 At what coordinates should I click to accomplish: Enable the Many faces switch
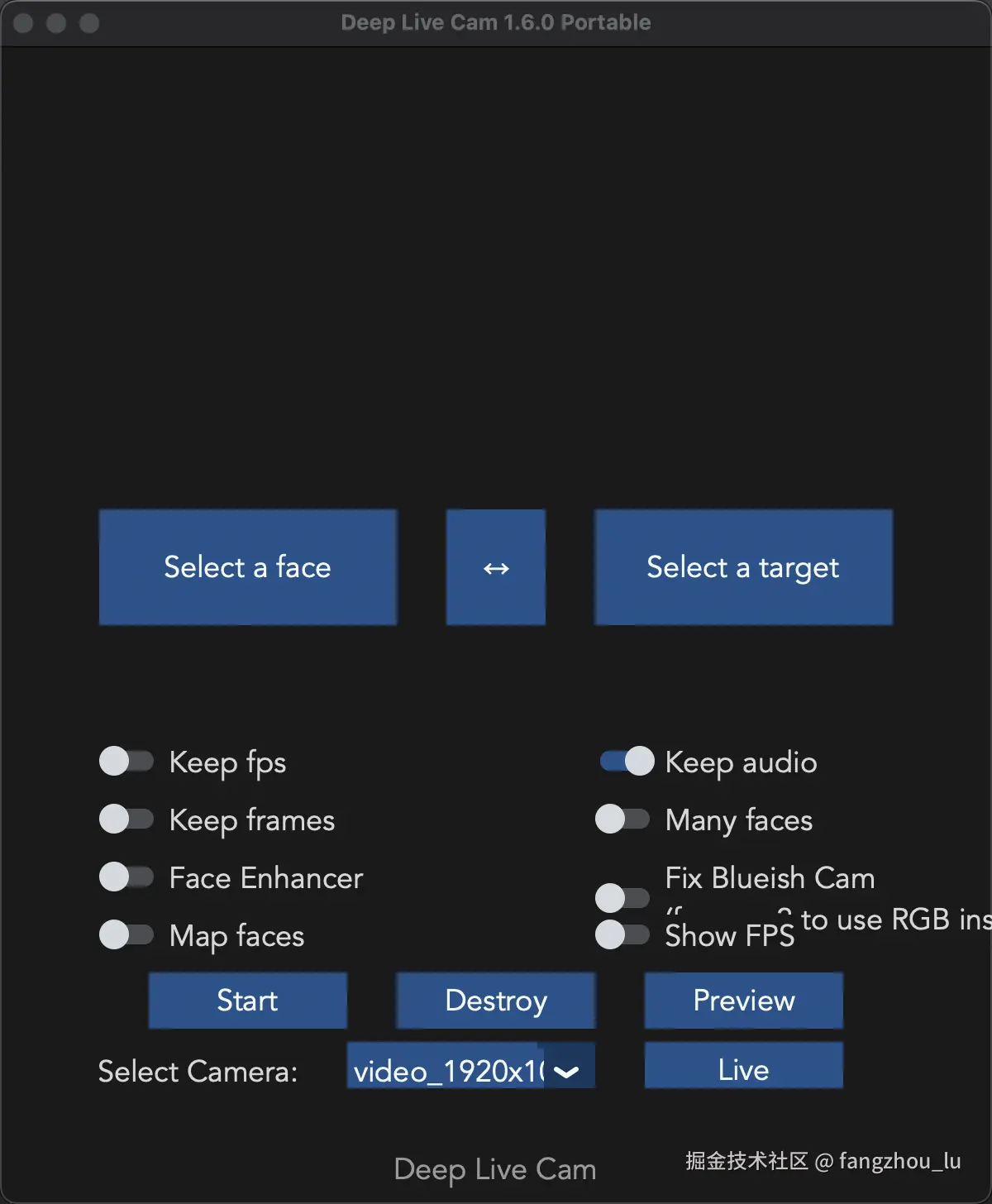click(622, 819)
